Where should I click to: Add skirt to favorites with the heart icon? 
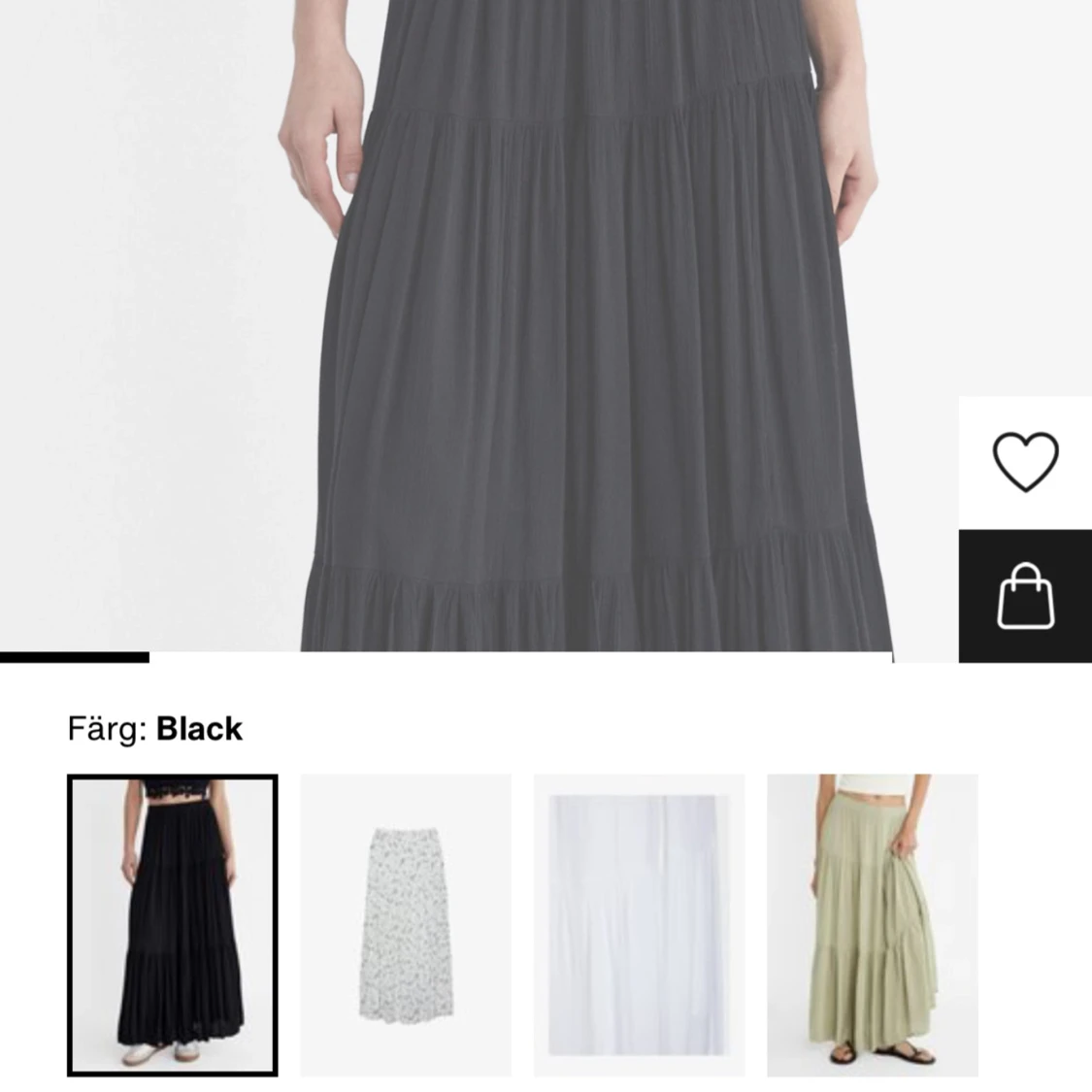(1025, 462)
